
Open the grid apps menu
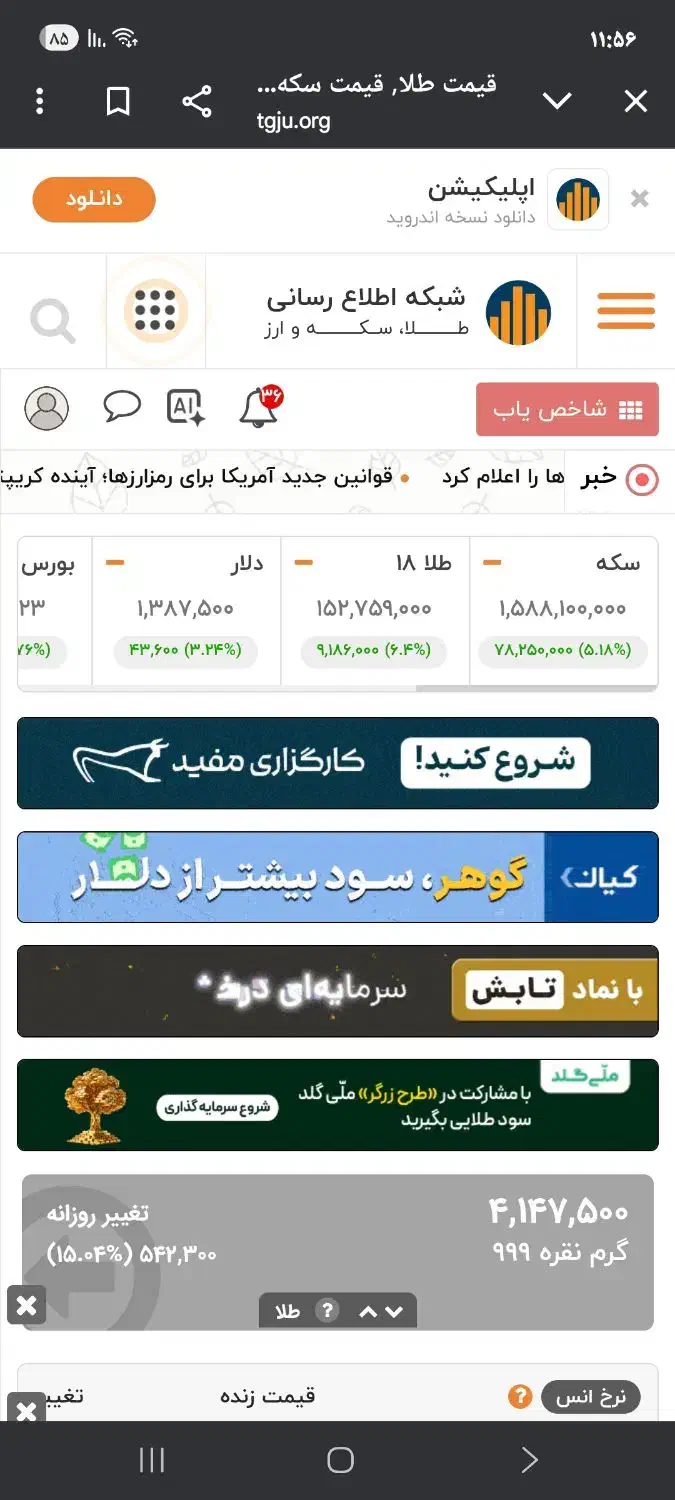(155, 311)
